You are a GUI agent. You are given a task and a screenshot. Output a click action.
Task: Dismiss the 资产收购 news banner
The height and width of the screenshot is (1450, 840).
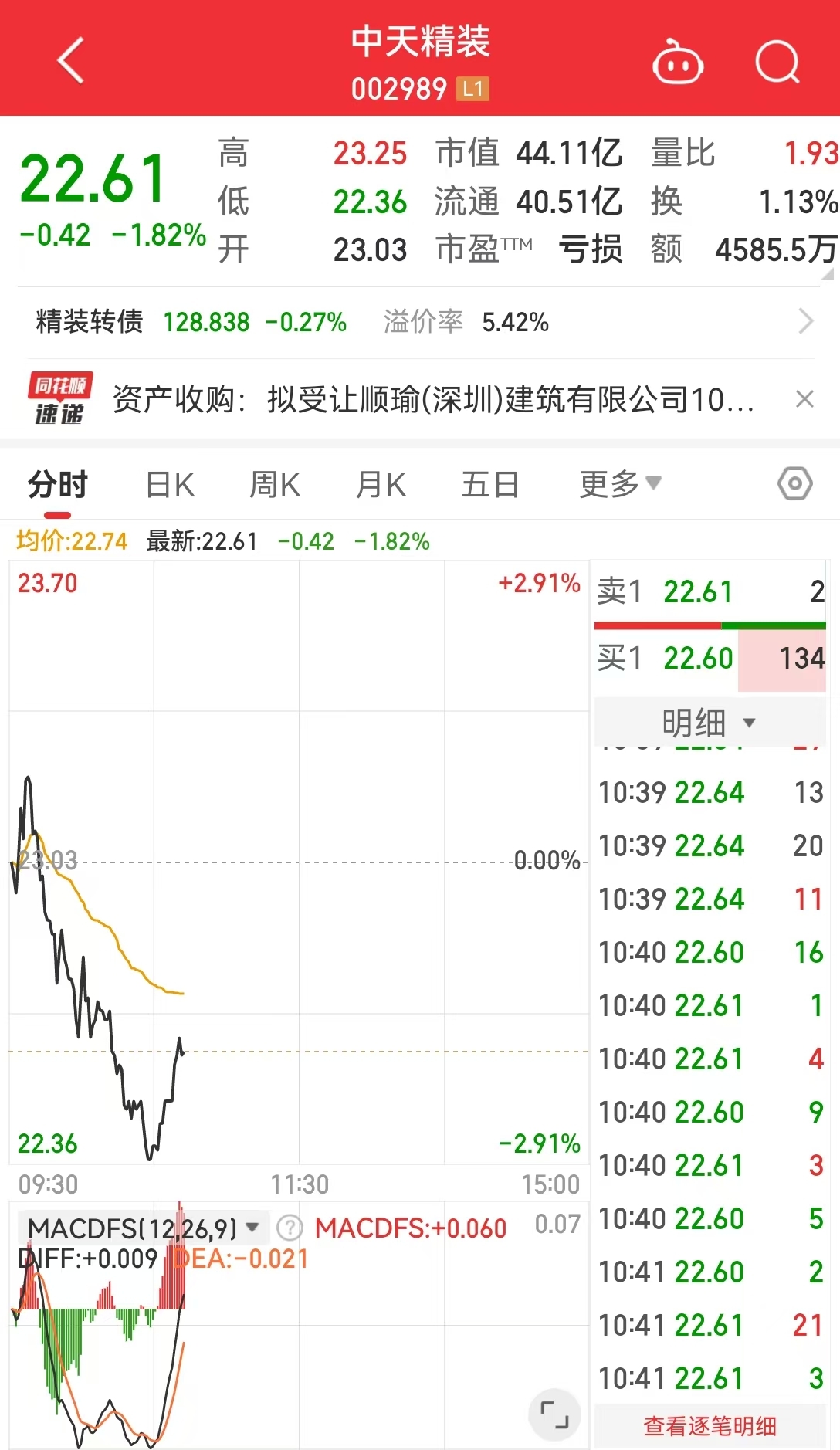pyautogui.click(x=805, y=400)
